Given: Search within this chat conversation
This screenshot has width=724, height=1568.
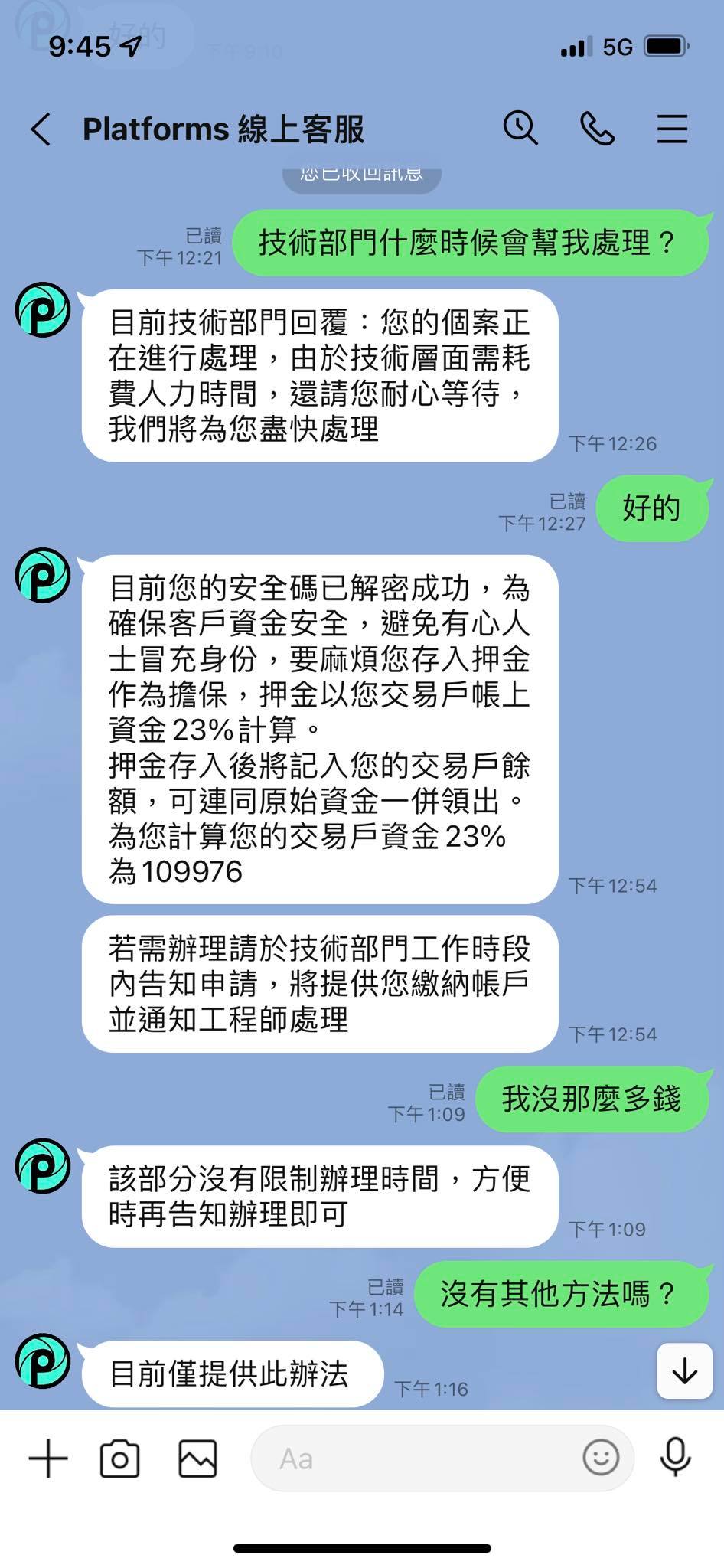Looking at the screenshot, I should coord(520,128).
